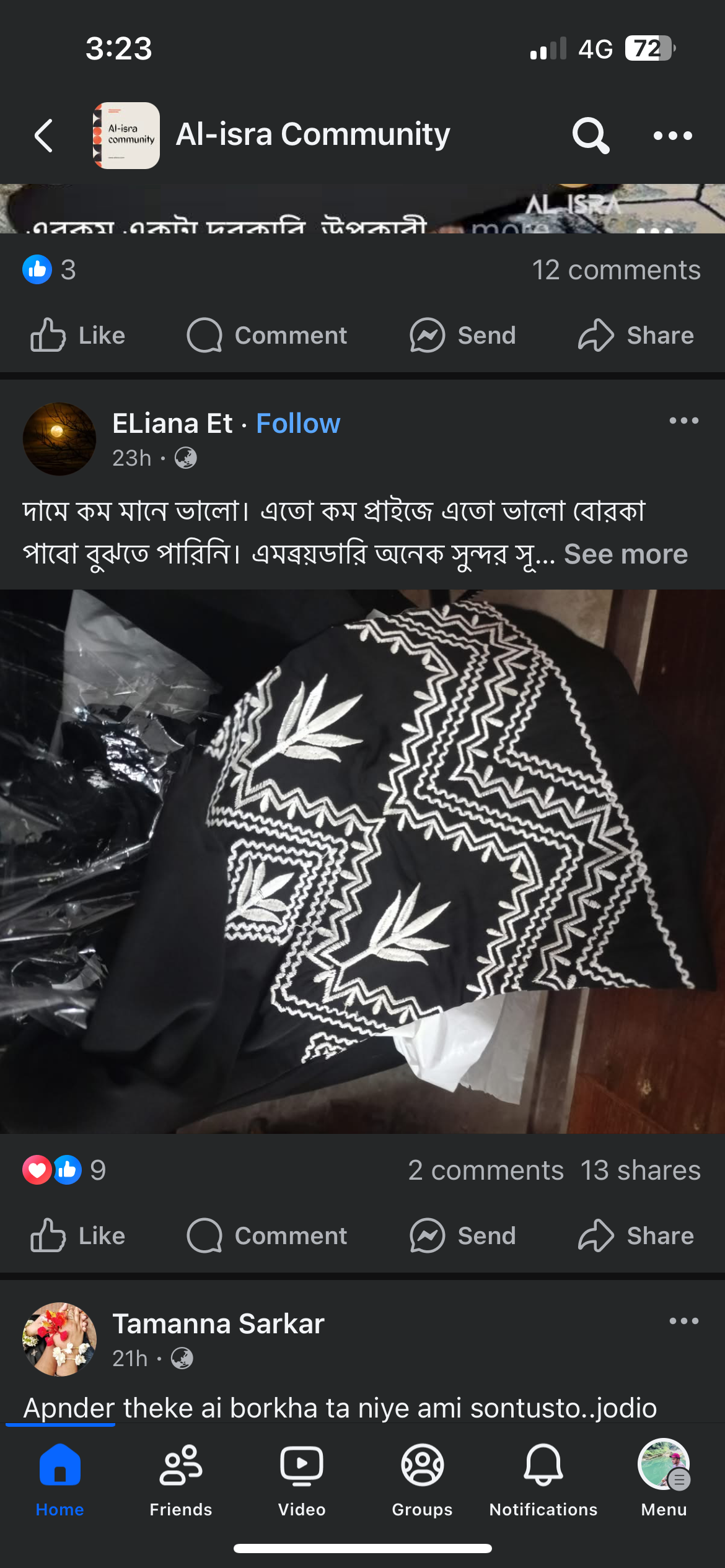This screenshot has height=1568, width=725.
Task: Open the Menu tab
Action: 664,1480
